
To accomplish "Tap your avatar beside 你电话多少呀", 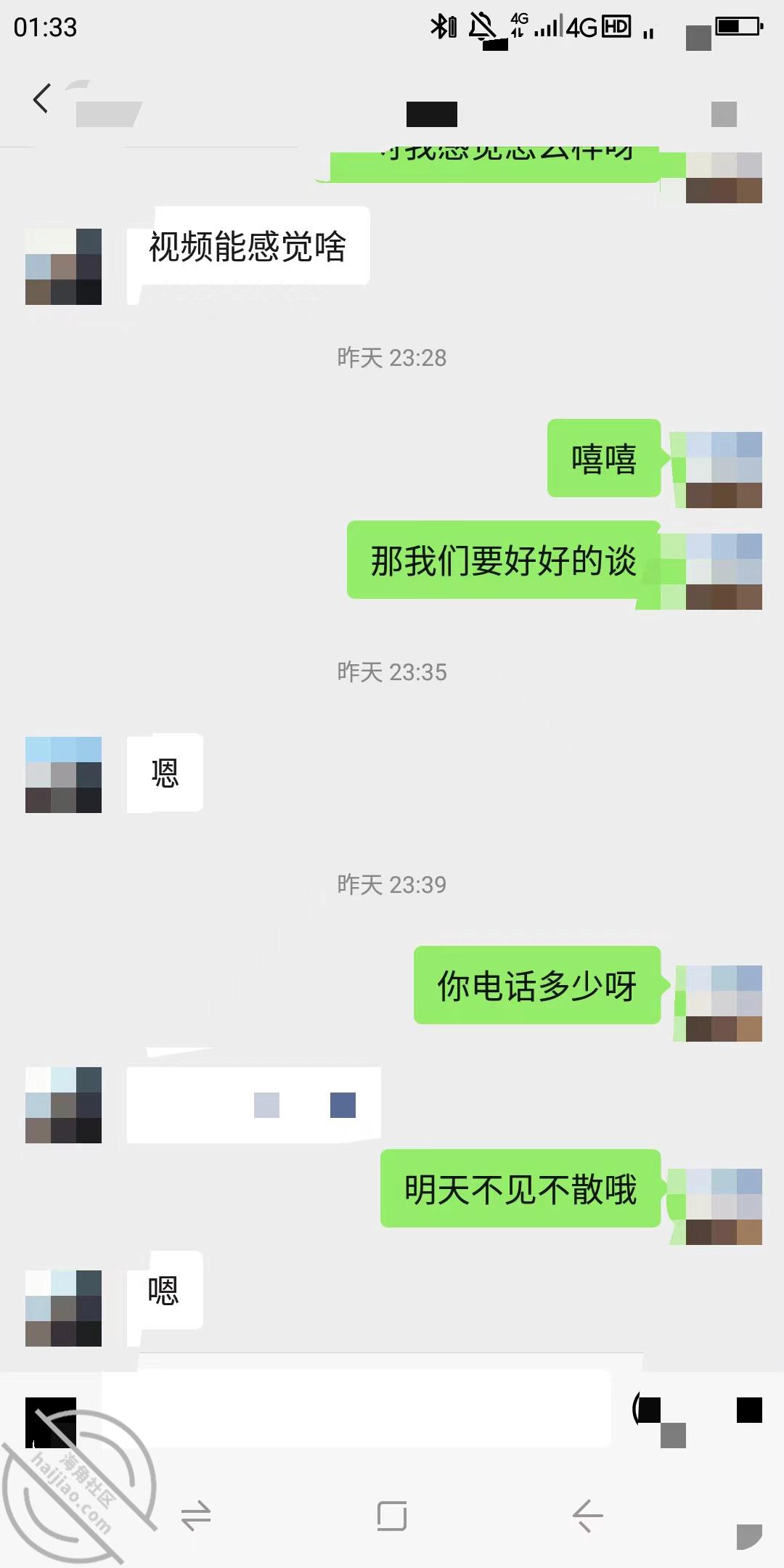I will (724, 1003).
